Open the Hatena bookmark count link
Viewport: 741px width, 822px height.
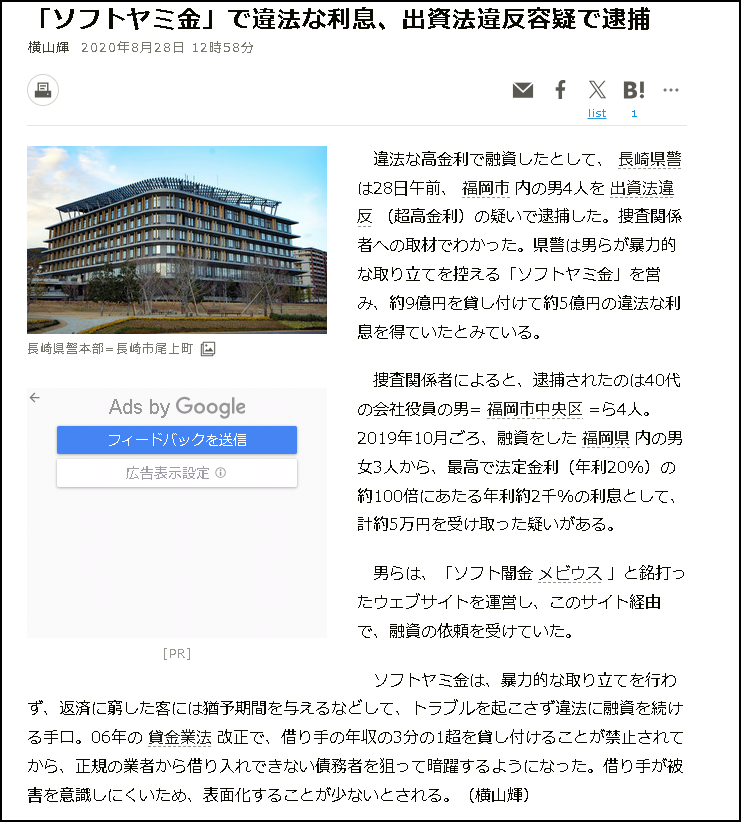click(x=634, y=114)
